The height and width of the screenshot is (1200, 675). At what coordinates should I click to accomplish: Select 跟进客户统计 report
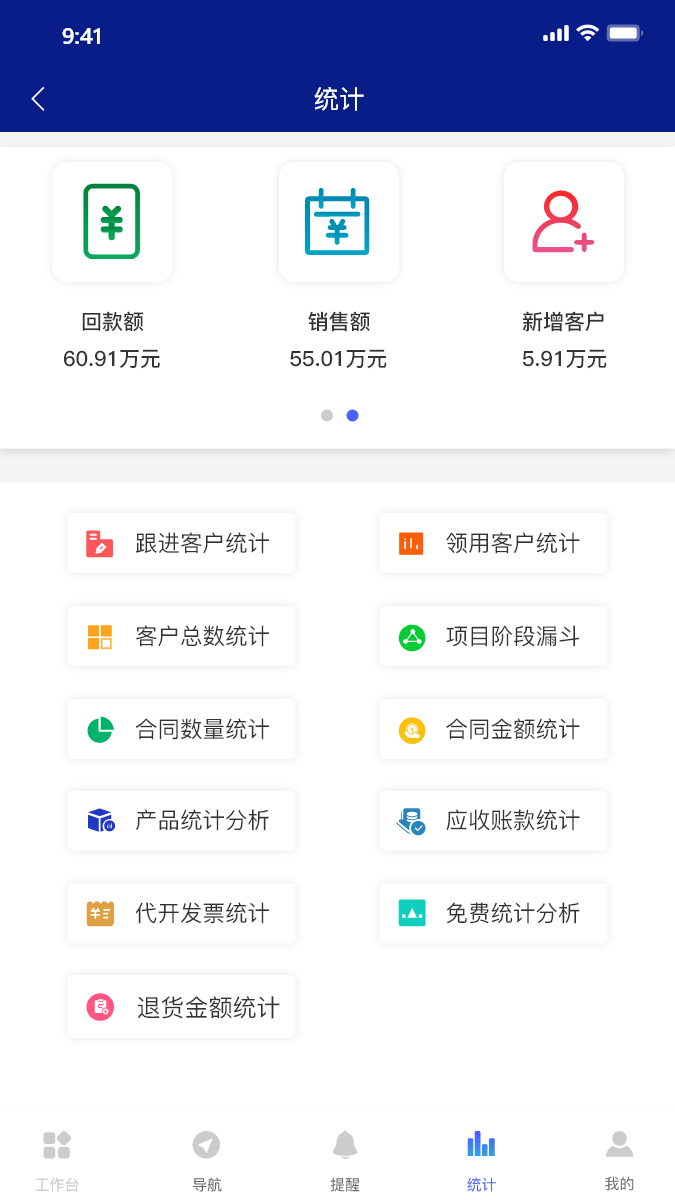tap(181, 544)
